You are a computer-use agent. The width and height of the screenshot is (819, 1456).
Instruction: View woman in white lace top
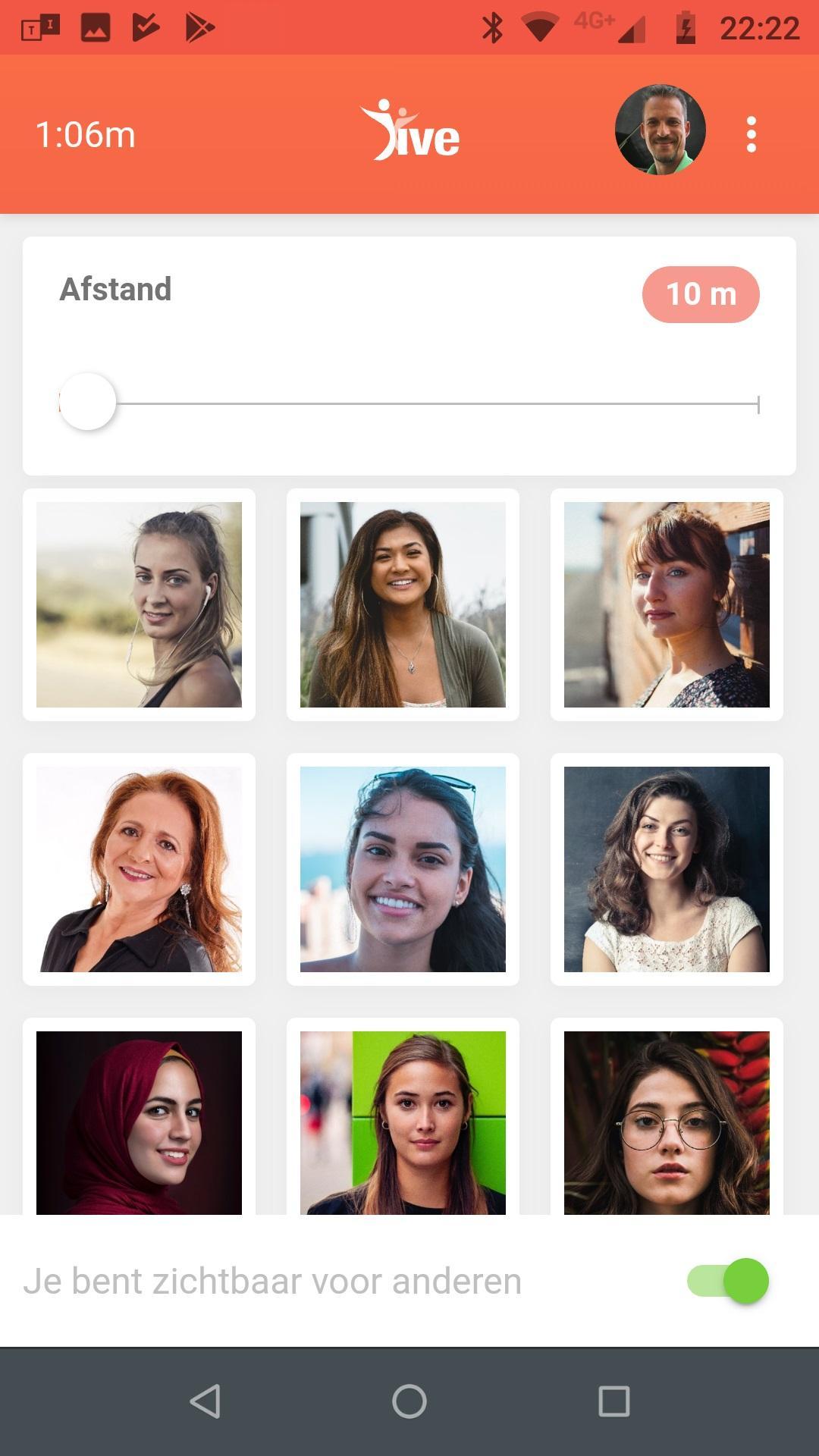[667, 869]
